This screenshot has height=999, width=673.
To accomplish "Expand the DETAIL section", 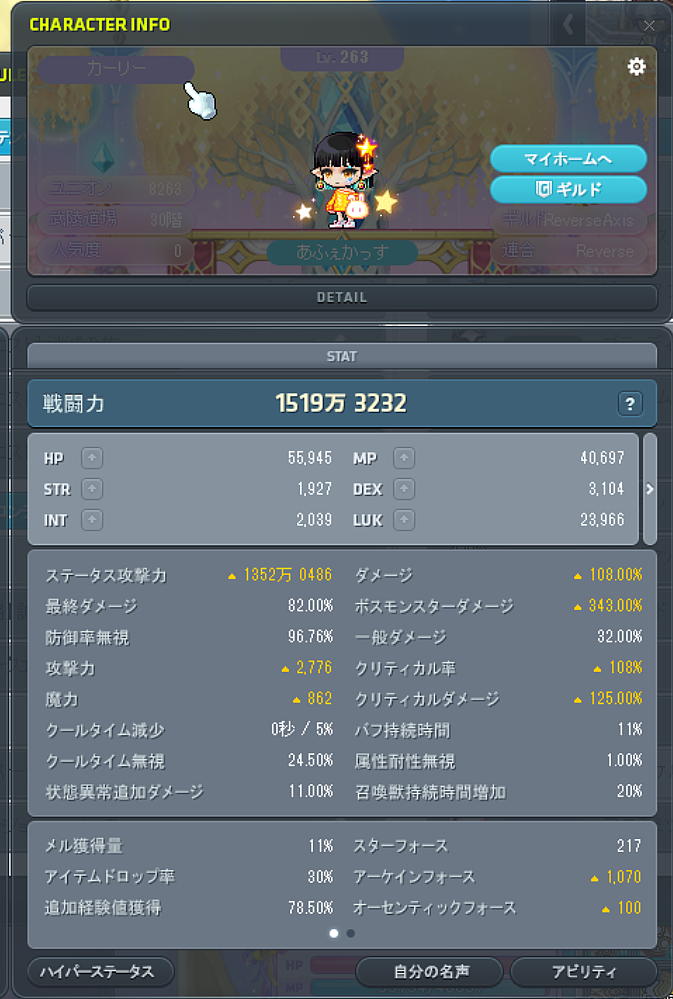I will [341, 297].
